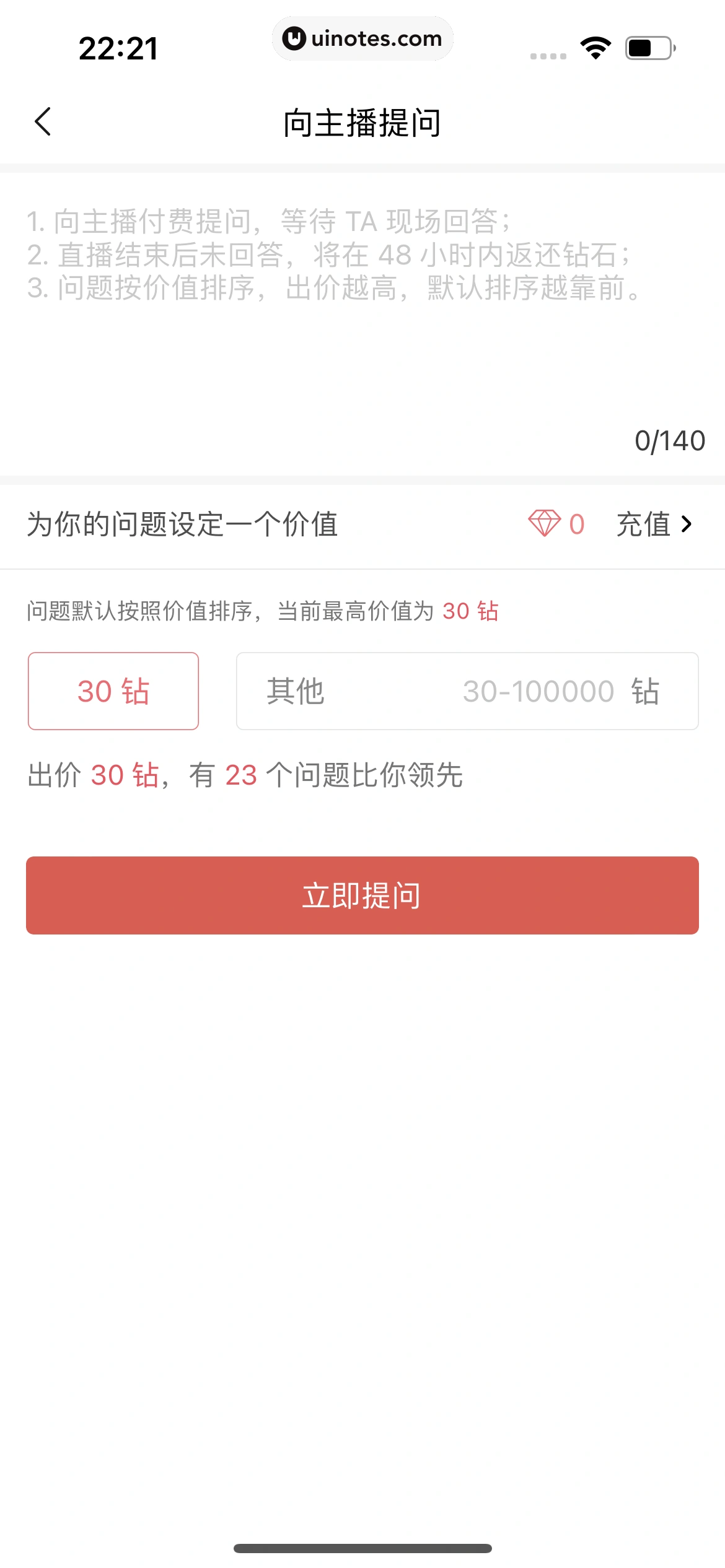Screen dimensions: 725x1568
Task: Toggle the default price selection box
Action: tap(113, 690)
